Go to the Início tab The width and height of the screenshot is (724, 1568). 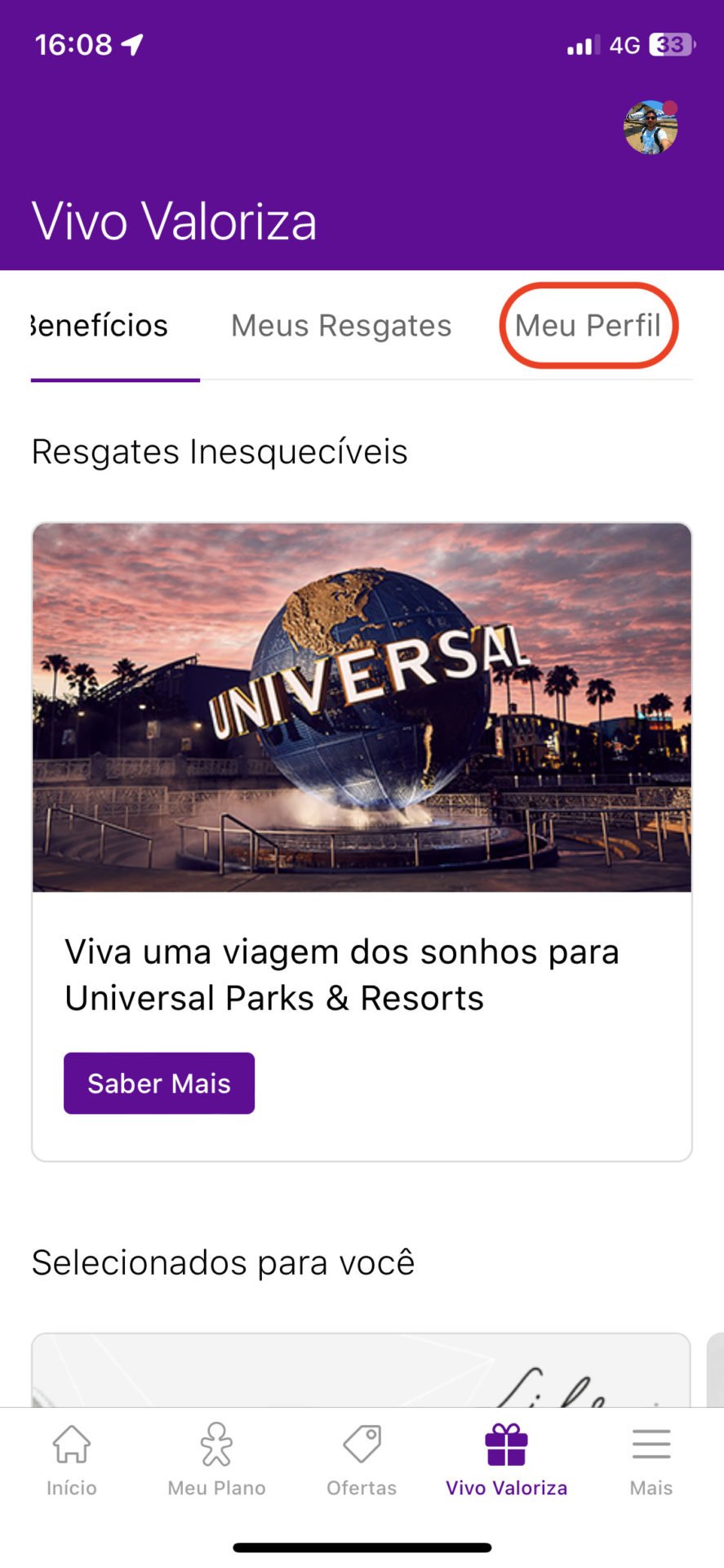[x=72, y=1460]
